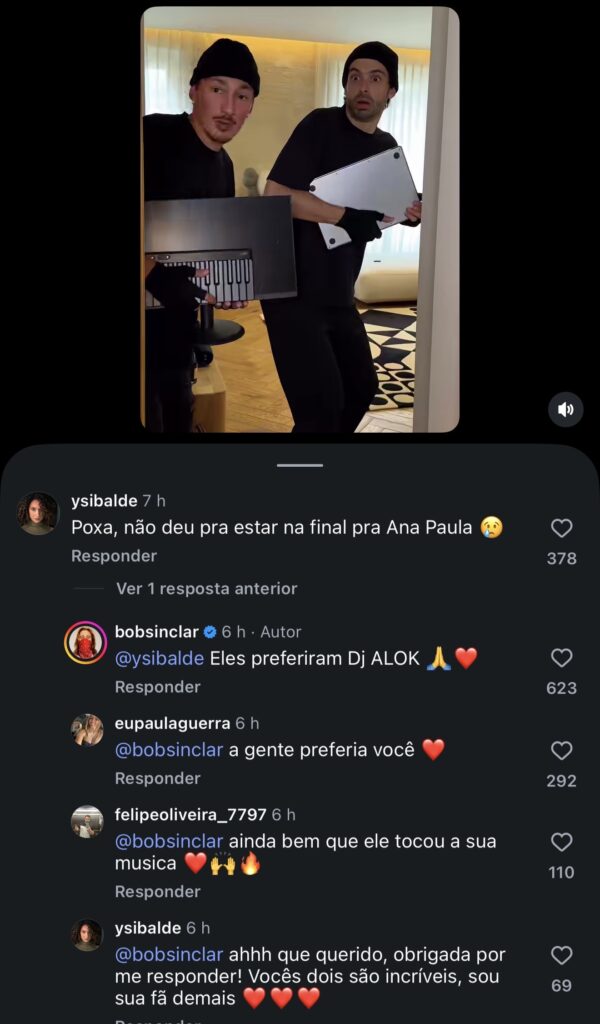
Task: Expand Ver 1 resposta anterior
Action: [206, 589]
